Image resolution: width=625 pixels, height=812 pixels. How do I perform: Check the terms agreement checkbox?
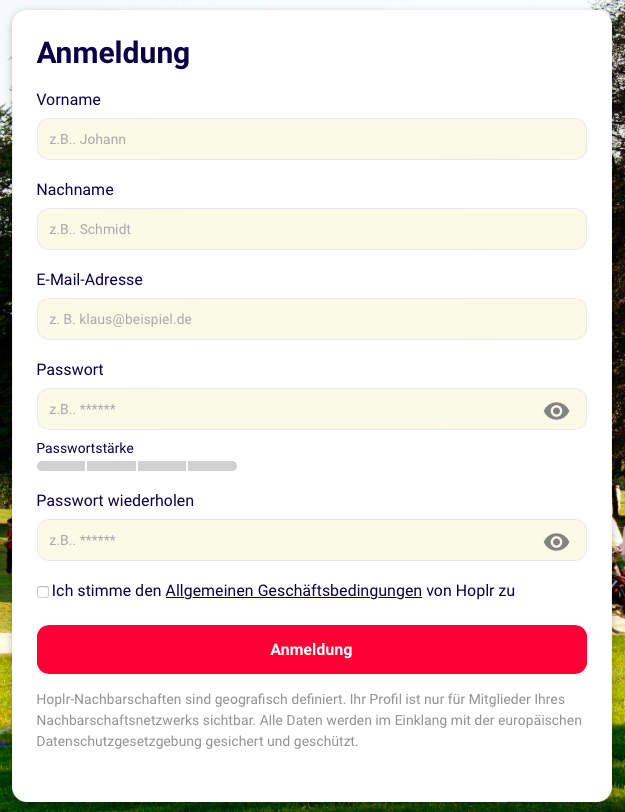[x=43, y=591]
